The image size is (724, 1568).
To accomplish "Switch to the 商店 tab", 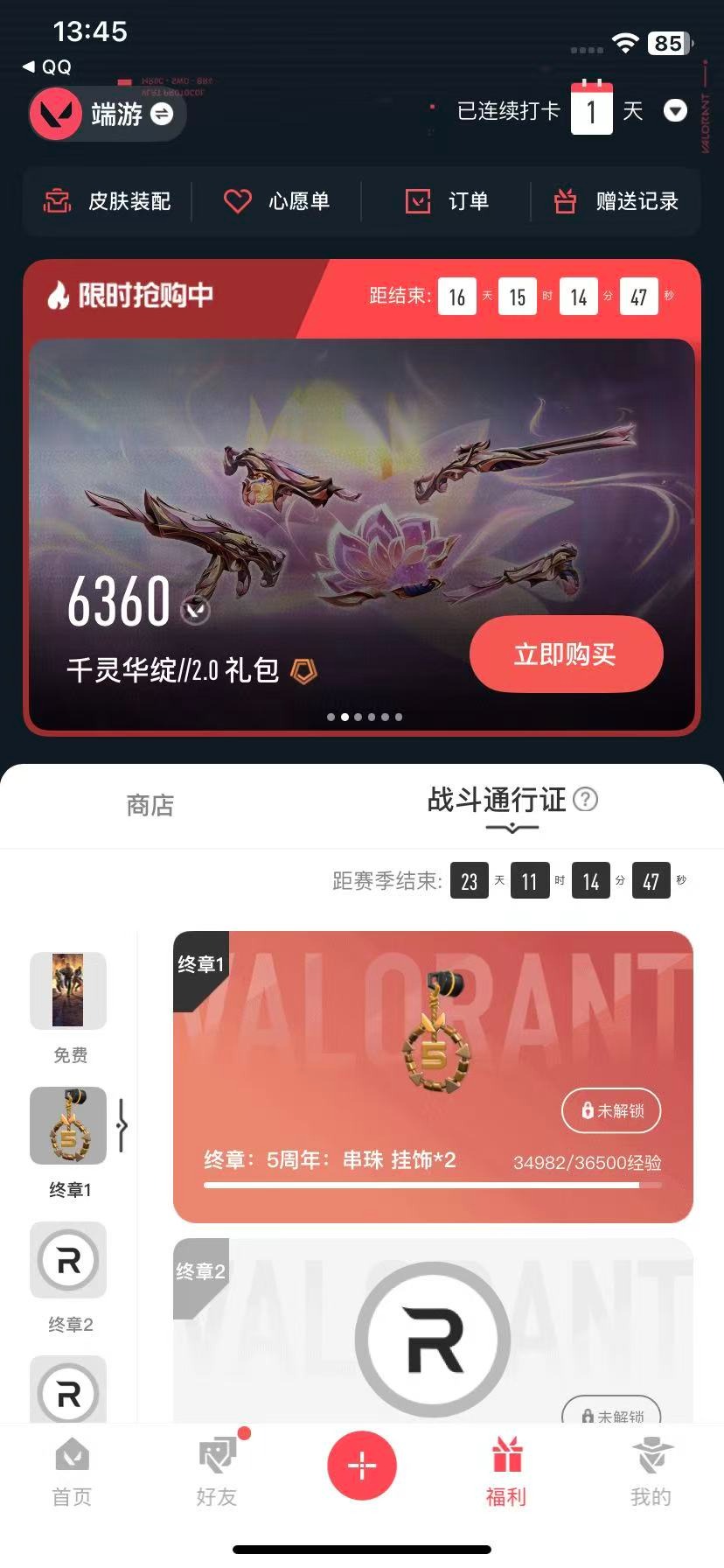I will 150,805.
